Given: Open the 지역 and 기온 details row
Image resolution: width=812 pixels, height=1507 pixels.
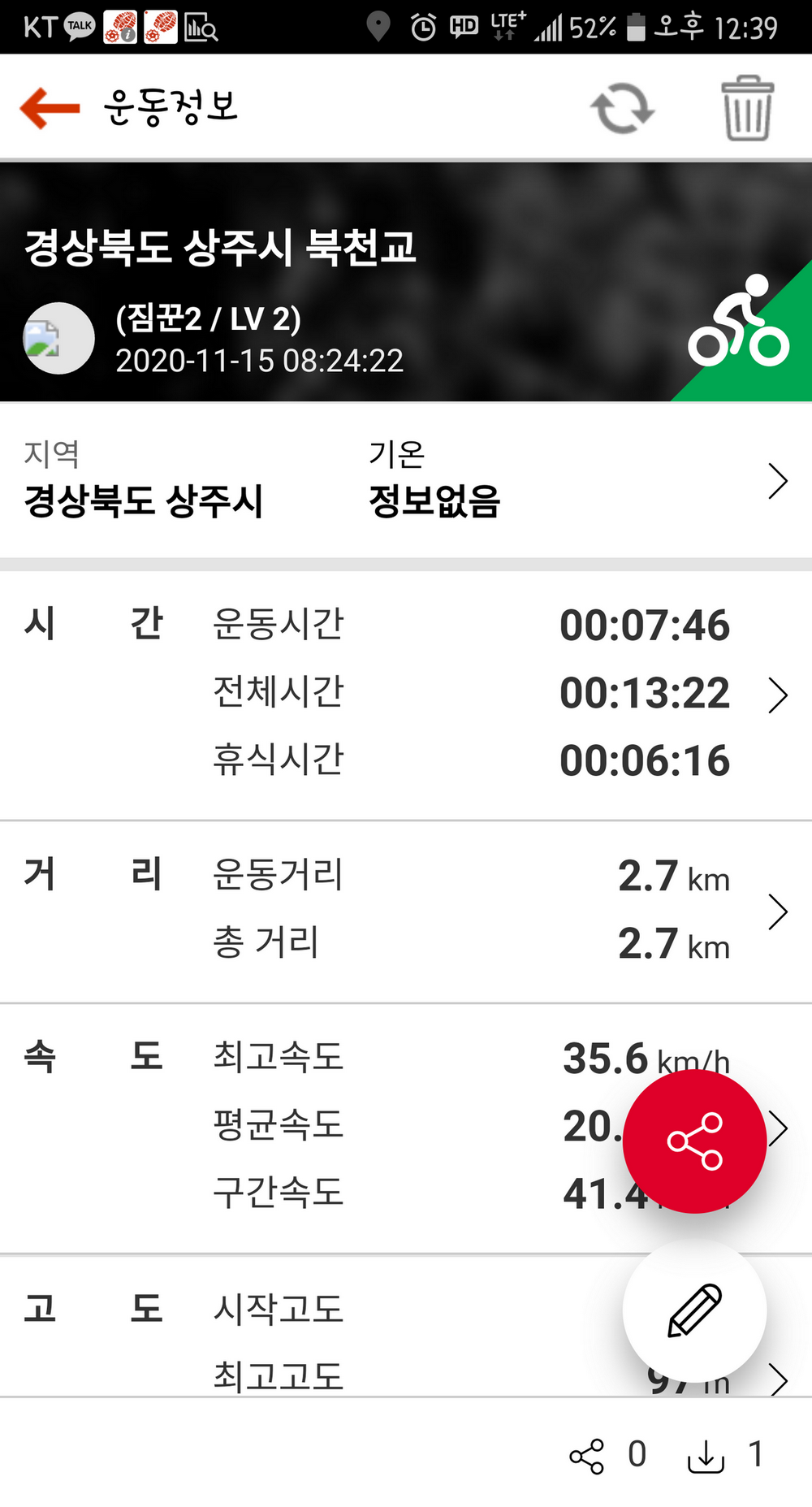Looking at the screenshot, I should click(777, 481).
